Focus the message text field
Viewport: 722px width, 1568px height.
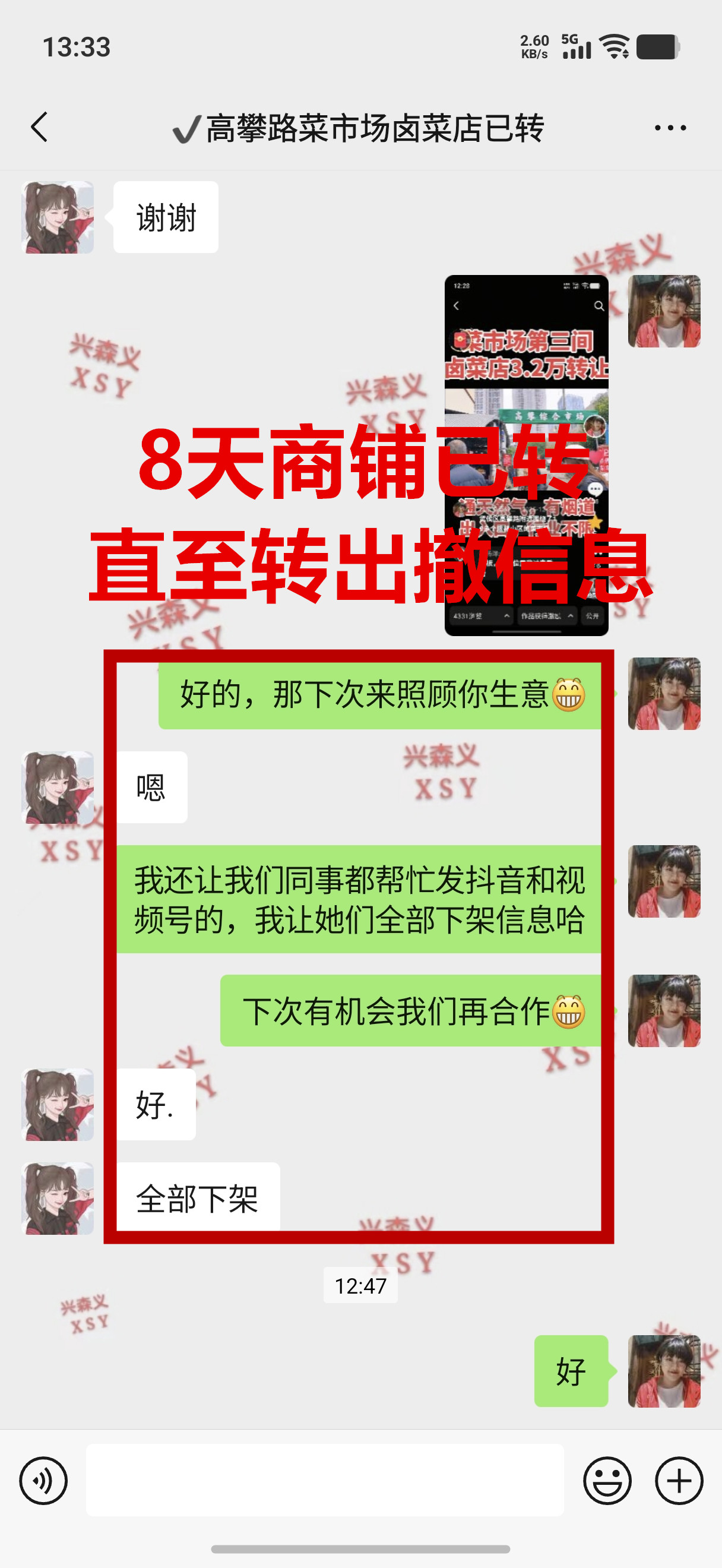pos(324,1480)
